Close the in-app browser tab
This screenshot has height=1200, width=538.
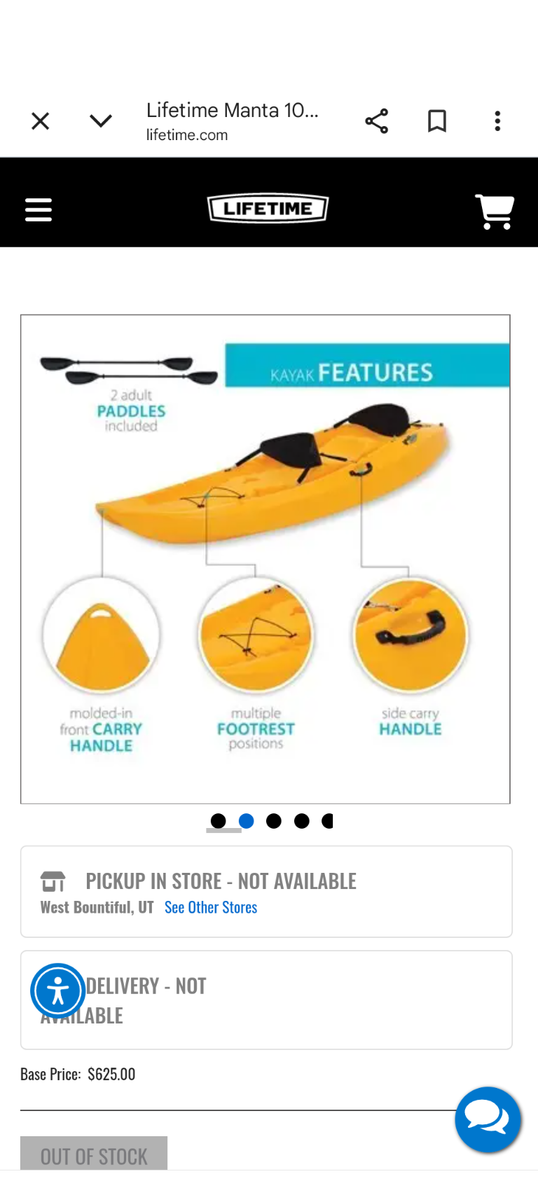tap(40, 121)
